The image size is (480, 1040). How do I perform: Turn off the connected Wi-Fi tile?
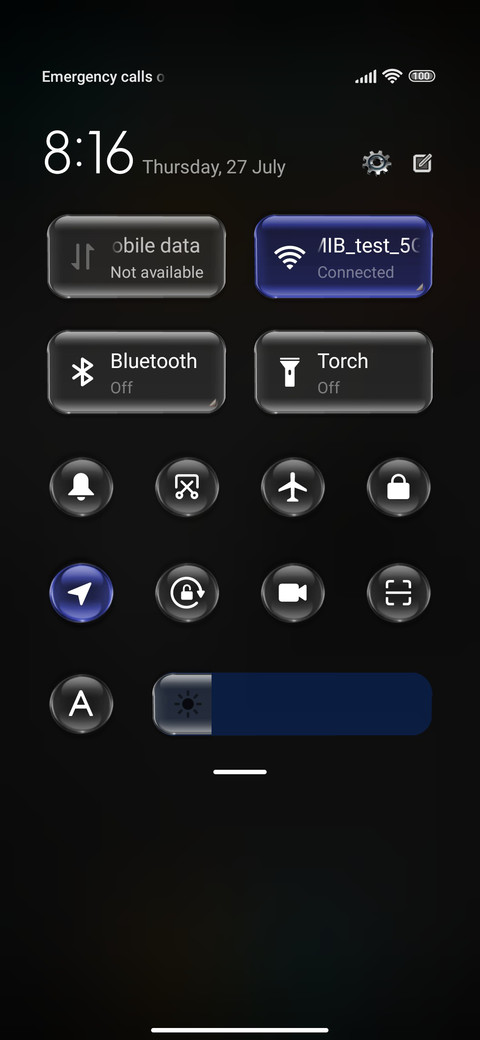pyautogui.click(x=343, y=256)
